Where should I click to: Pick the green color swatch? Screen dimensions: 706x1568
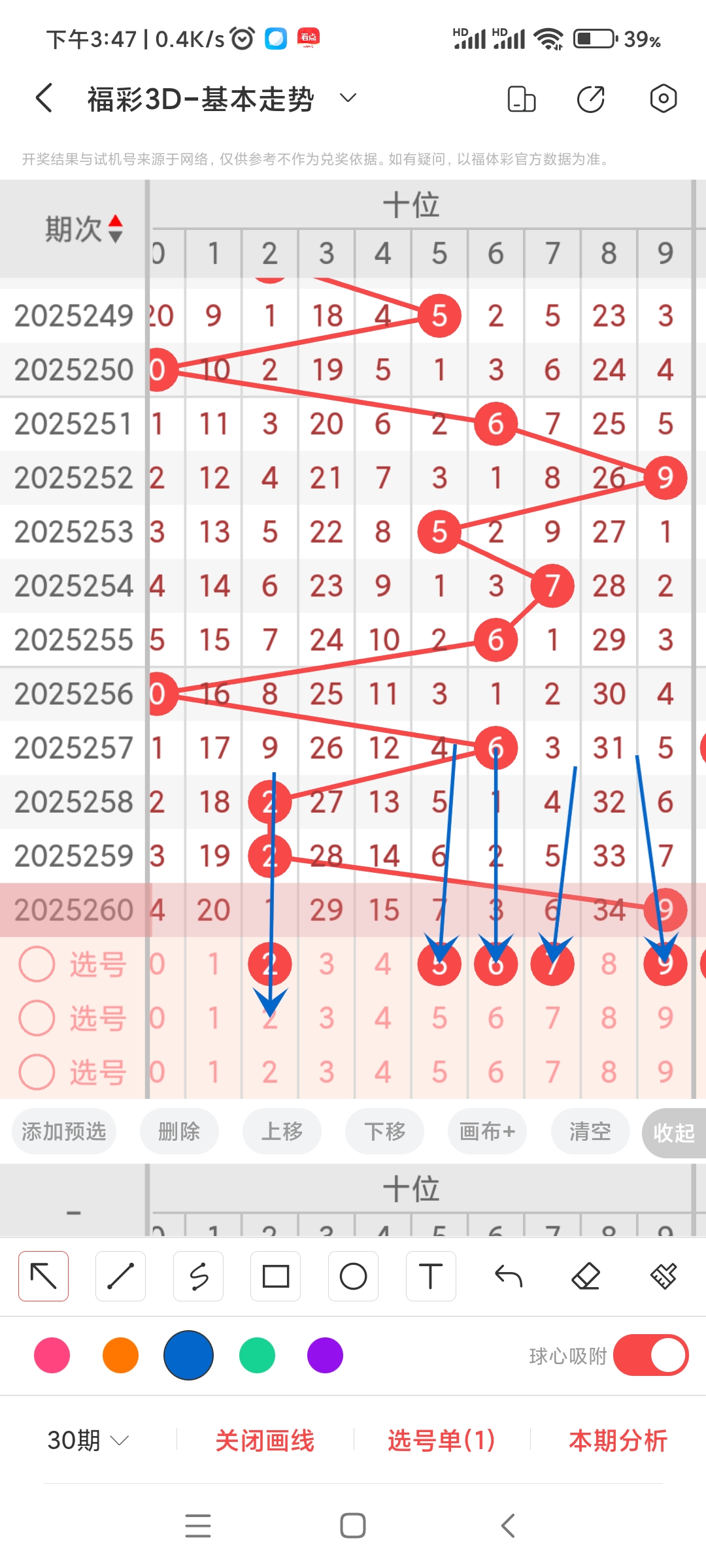(x=257, y=1355)
